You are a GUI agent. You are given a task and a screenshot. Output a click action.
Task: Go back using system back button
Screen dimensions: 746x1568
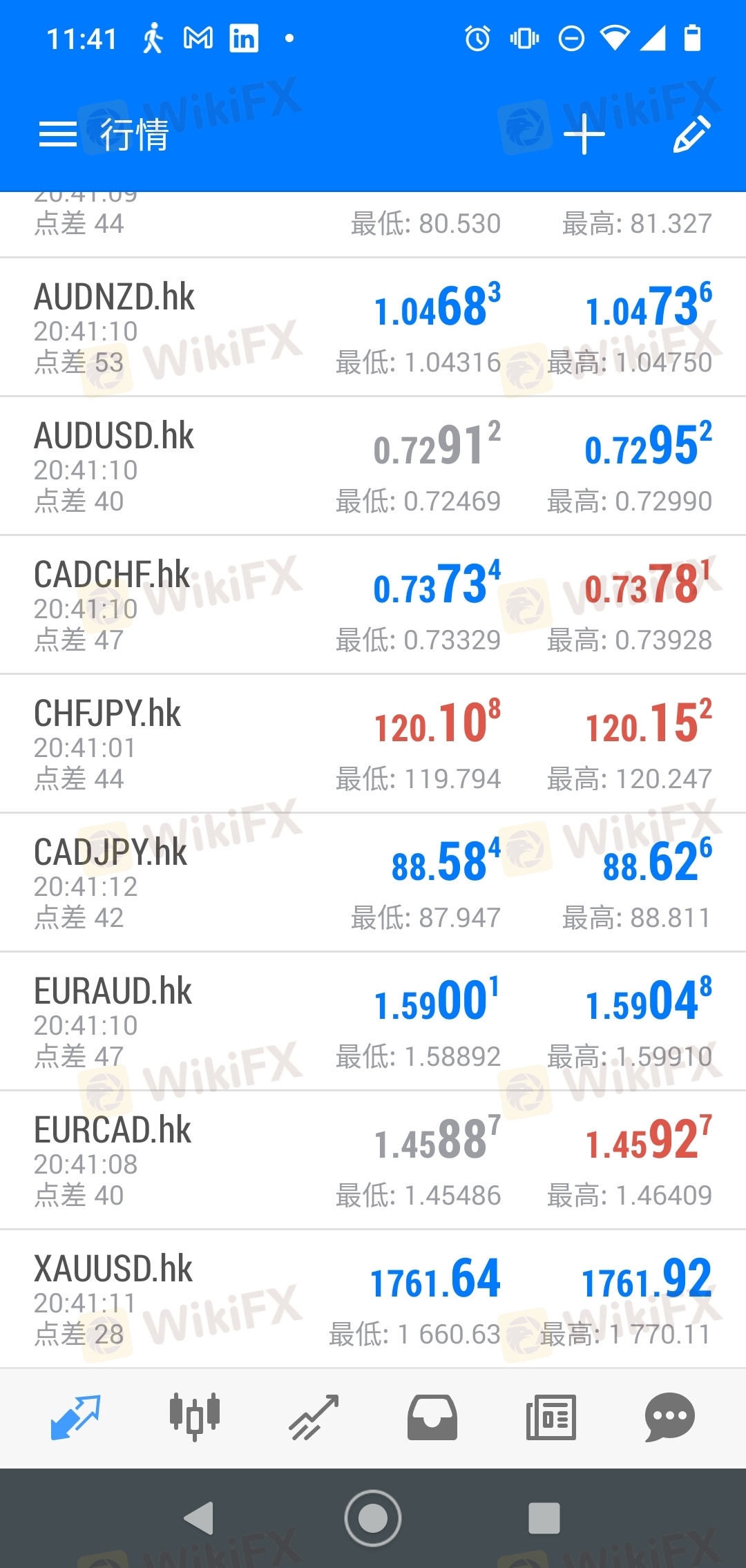(x=199, y=1518)
